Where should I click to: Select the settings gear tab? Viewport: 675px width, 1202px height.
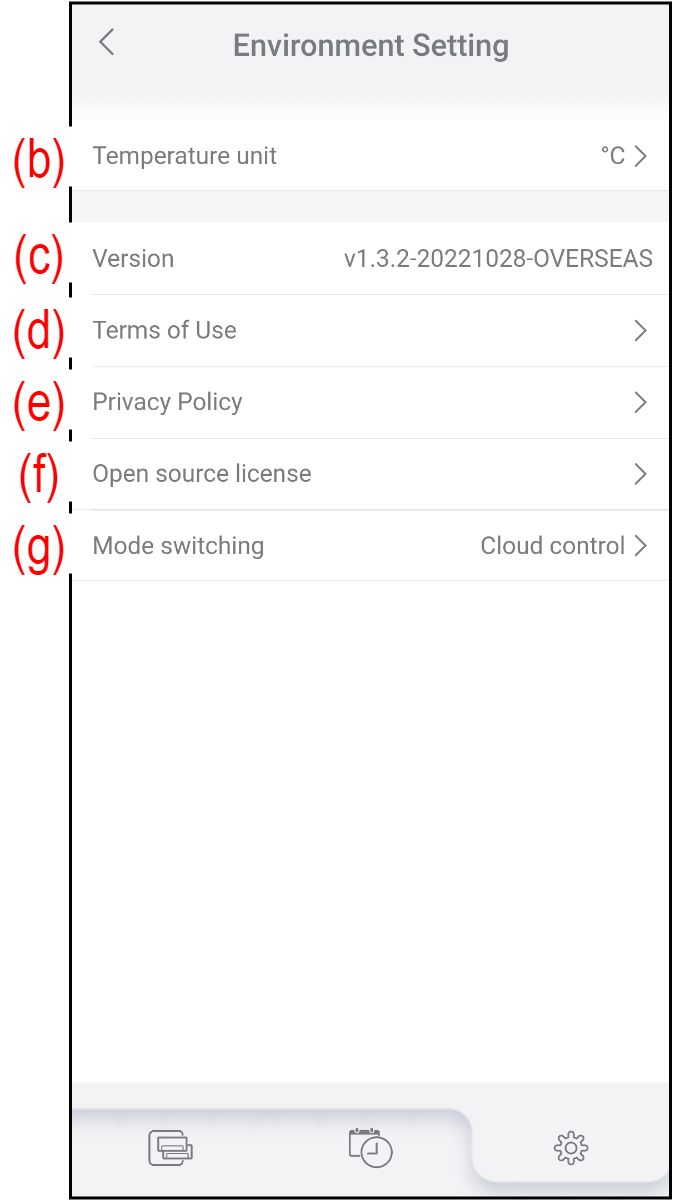(571, 1147)
